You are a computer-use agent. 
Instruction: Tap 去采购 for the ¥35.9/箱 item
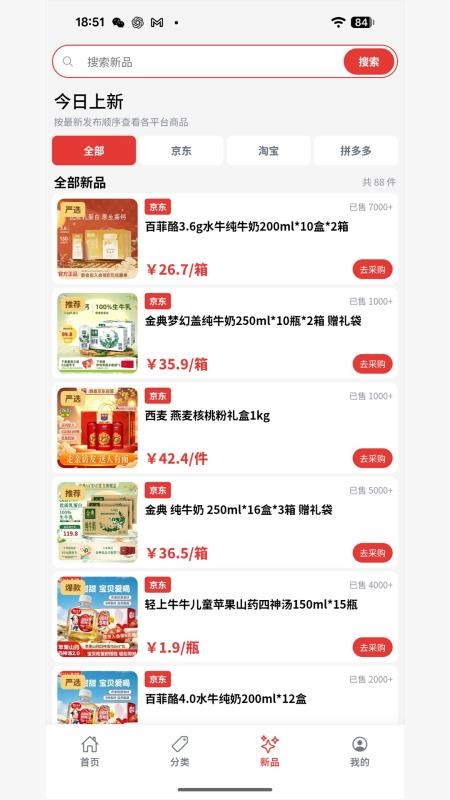tap(372, 364)
